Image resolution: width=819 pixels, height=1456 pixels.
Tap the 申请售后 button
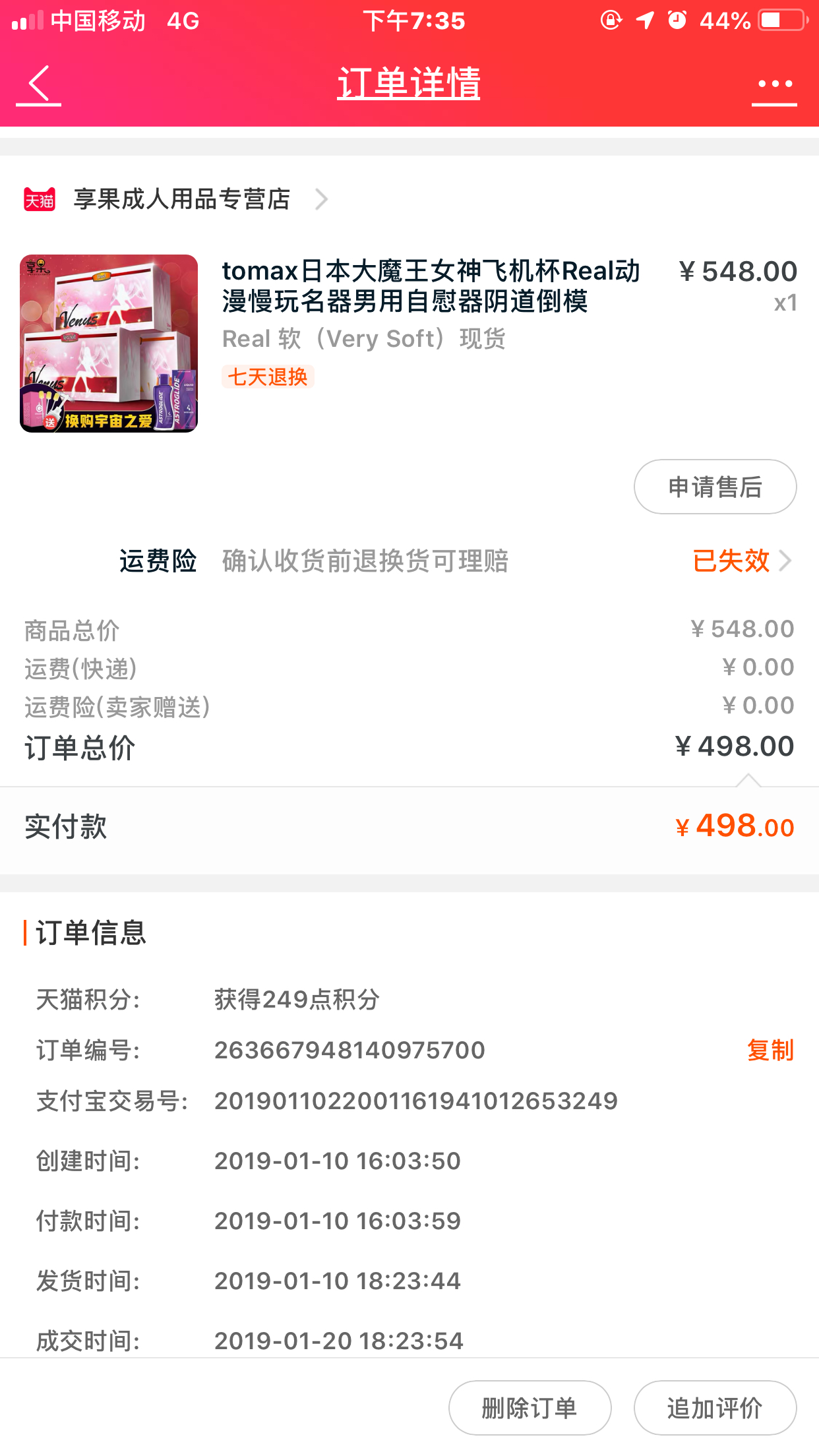pos(715,487)
